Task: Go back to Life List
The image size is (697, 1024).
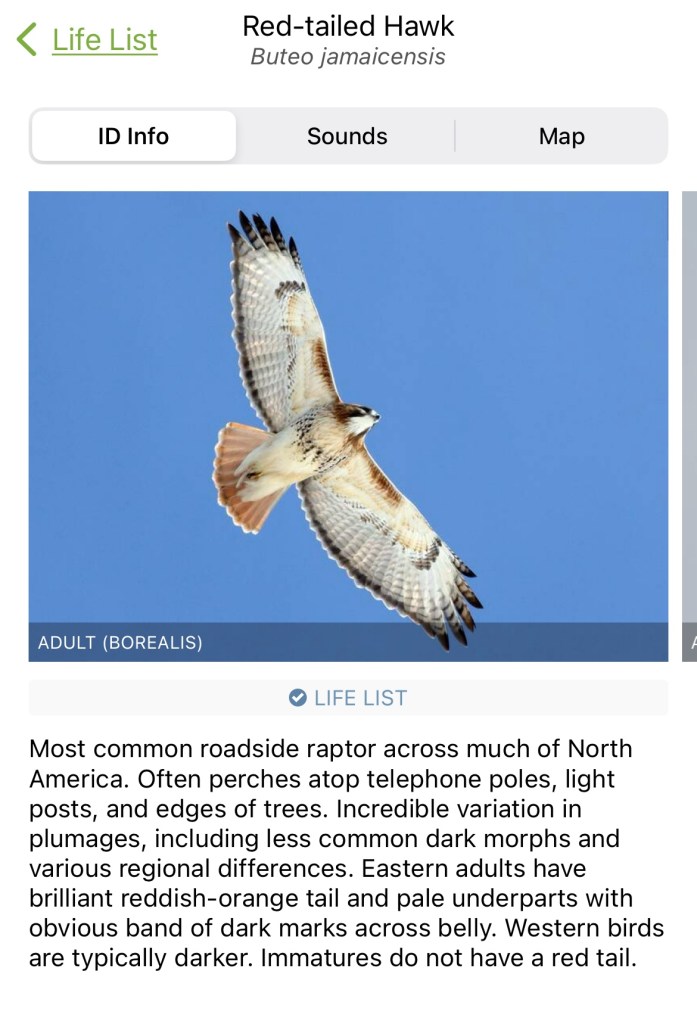Action: pos(88,40)
